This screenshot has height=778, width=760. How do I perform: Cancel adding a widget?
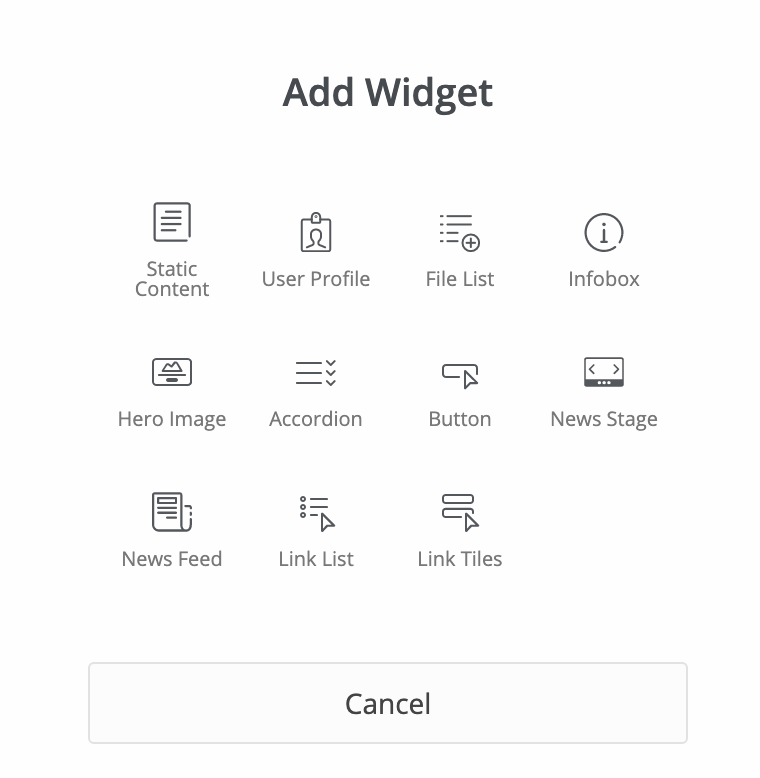click(x=388, y=703)
